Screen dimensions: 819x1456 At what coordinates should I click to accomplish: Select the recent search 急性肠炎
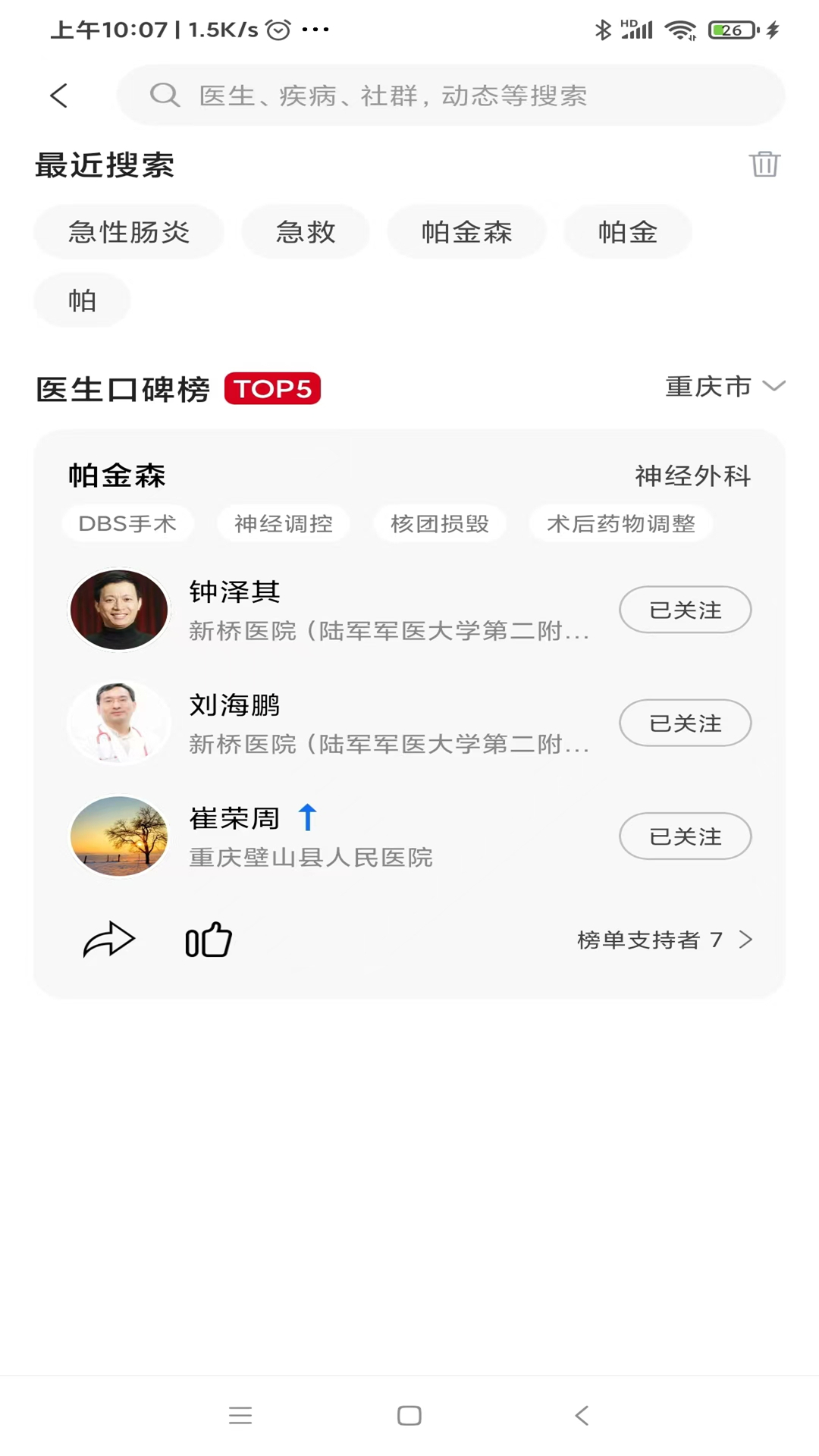pyautogui.click(x=129, y=232)
